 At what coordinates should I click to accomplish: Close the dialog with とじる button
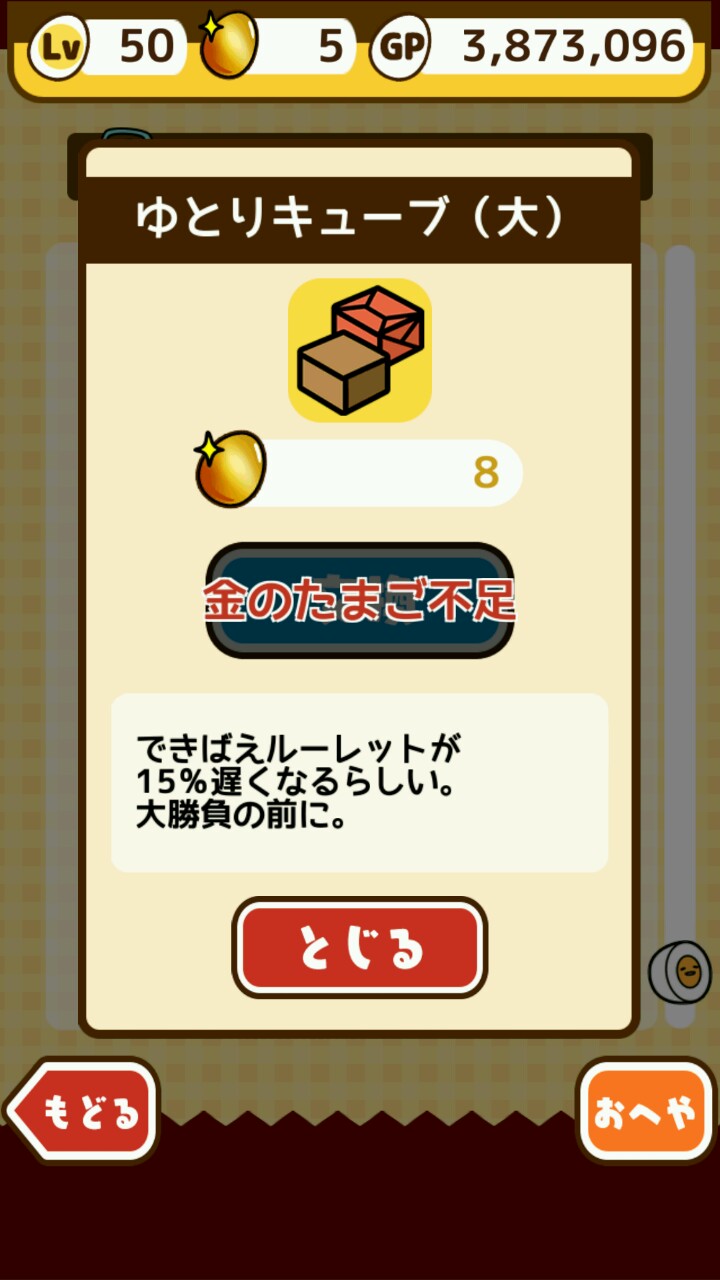(x=359, y=948)
